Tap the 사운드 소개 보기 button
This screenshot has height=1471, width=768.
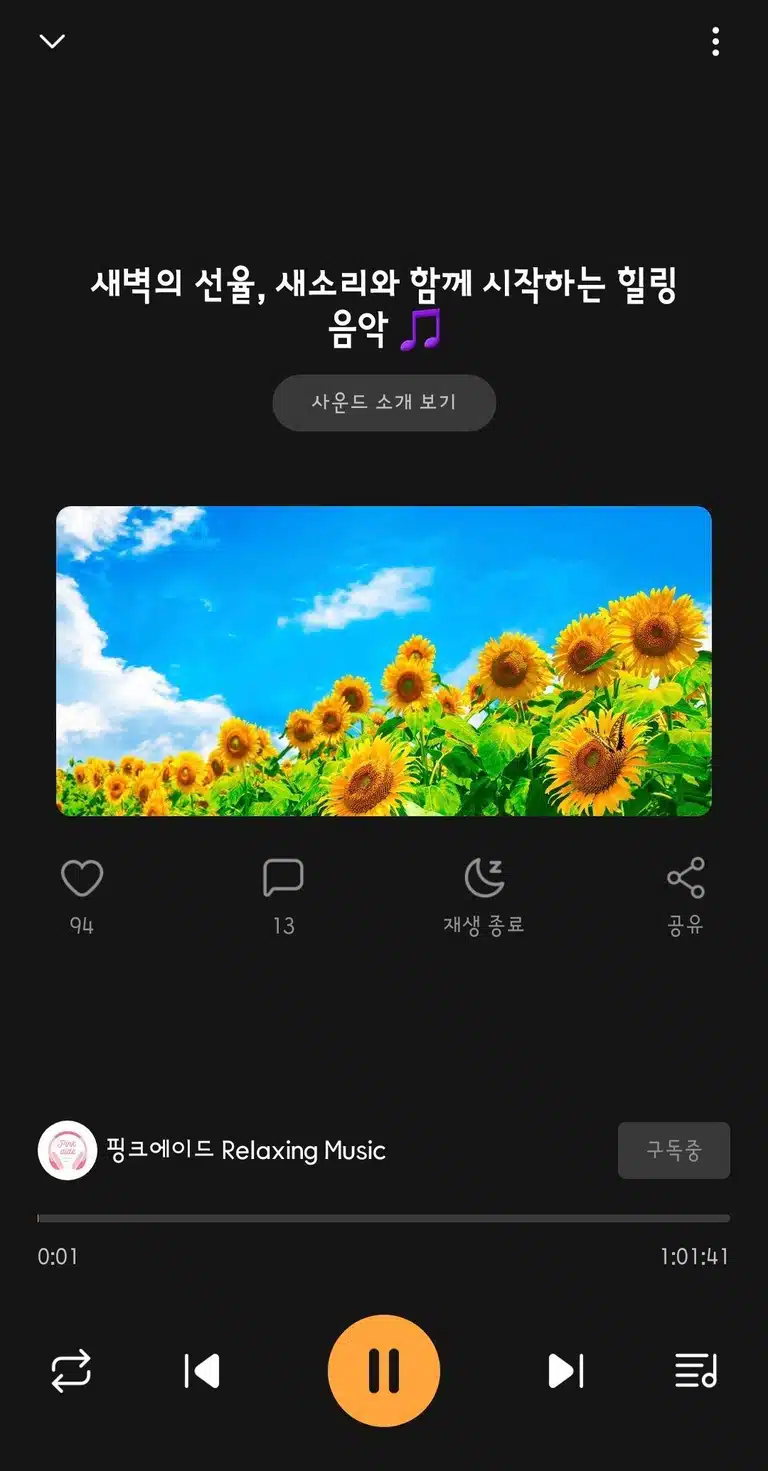pos(384,403)
